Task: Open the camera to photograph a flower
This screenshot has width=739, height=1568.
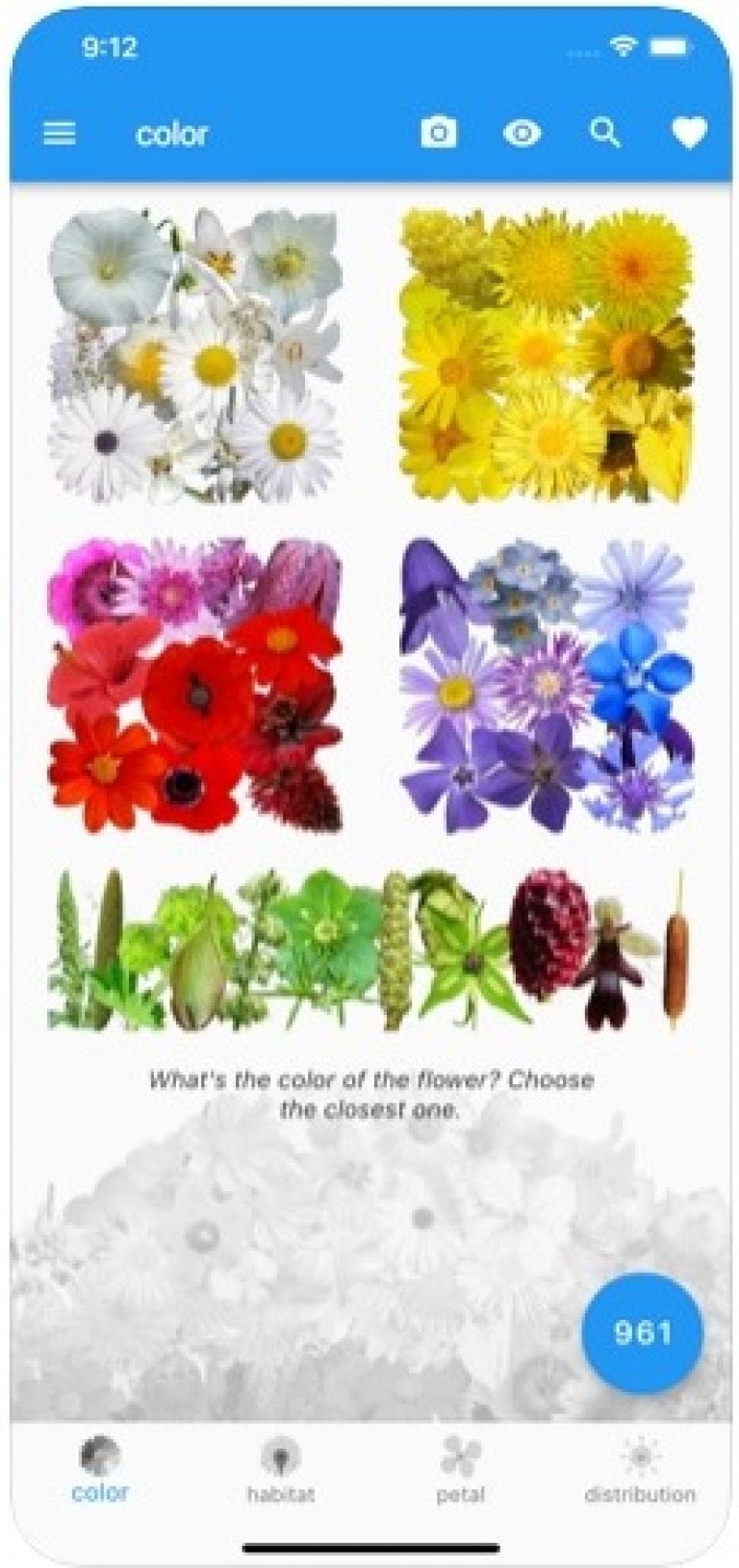Action: point(438,134)
